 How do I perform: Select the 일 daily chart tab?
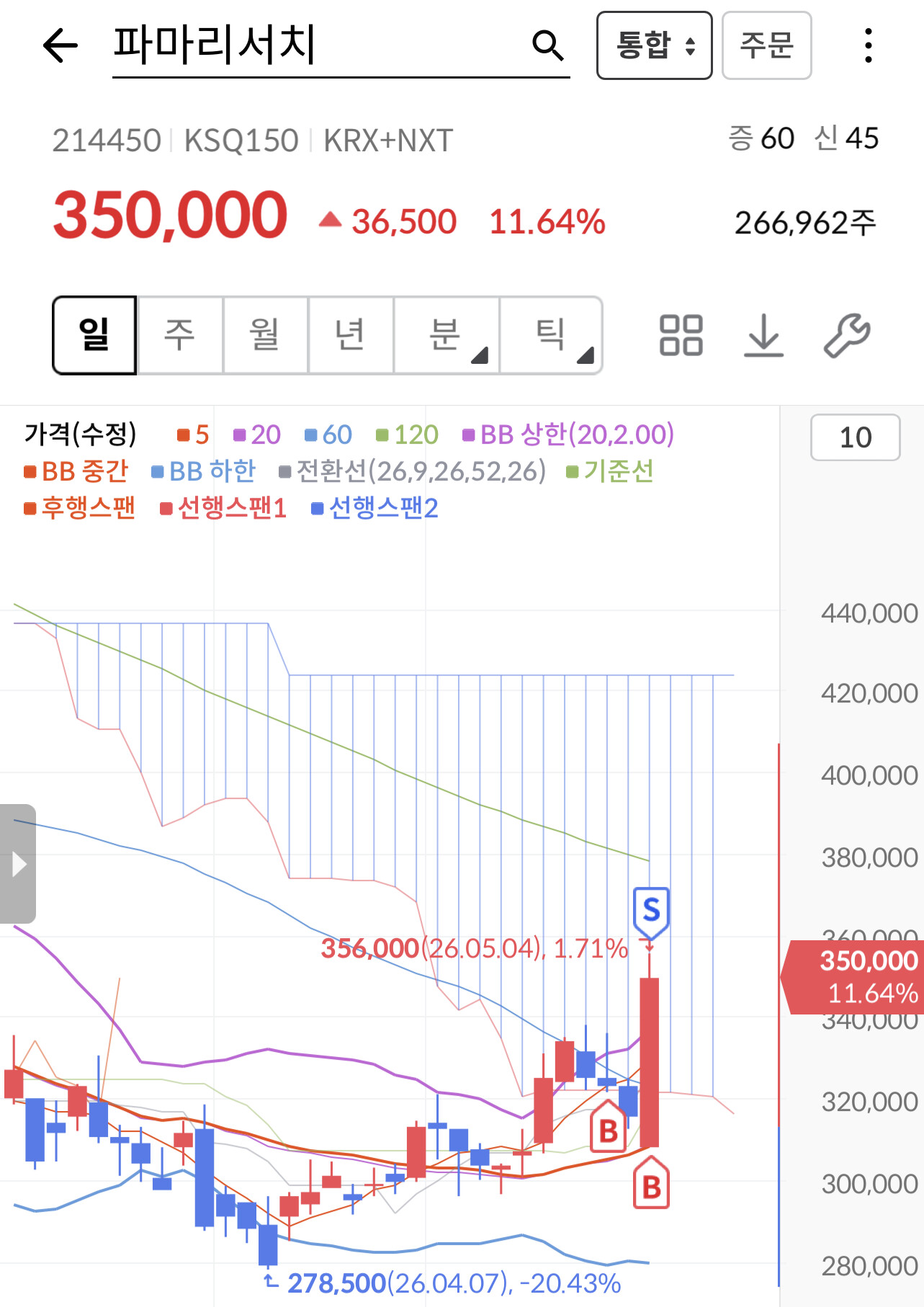pyautogui.click(x=94, y=335)
